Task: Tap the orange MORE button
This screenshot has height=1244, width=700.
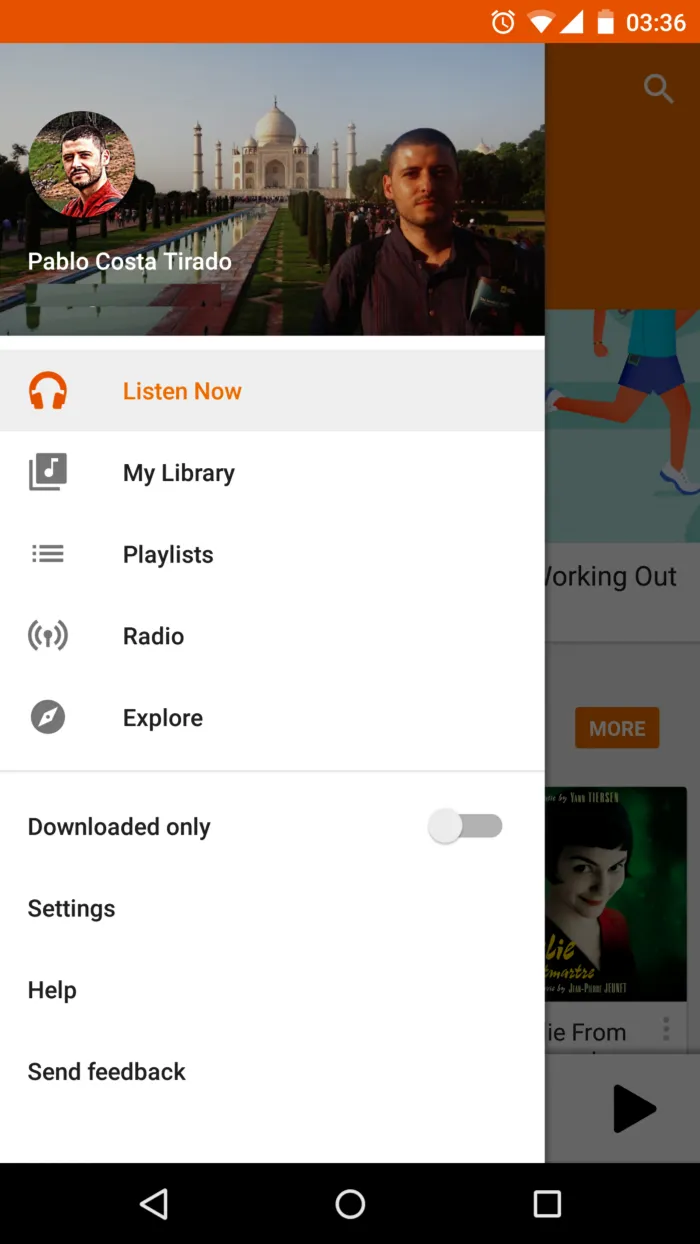Action: tap(617, 729)
